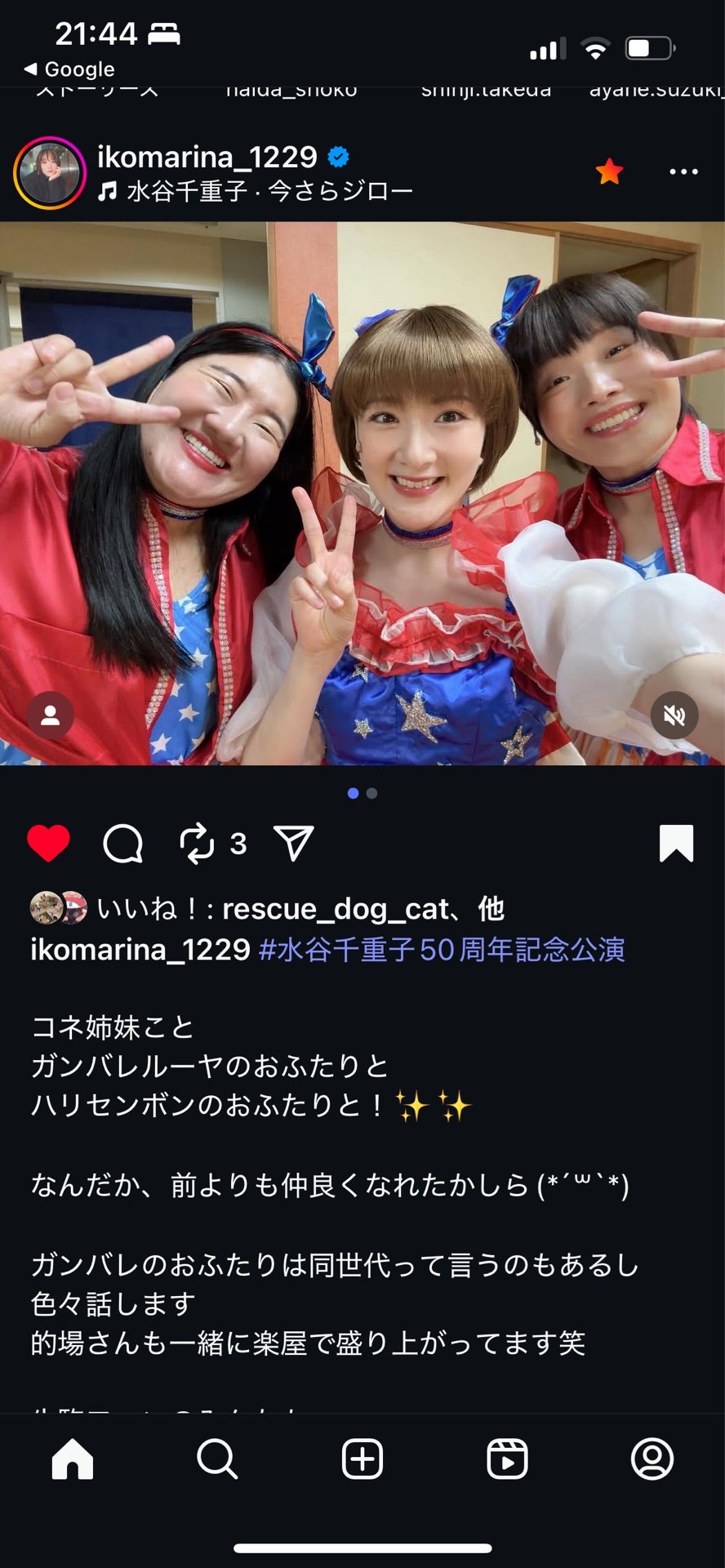Open the post options three-dot menu
The height and width of the screenshot is (1568, 725).
(683, 171)
